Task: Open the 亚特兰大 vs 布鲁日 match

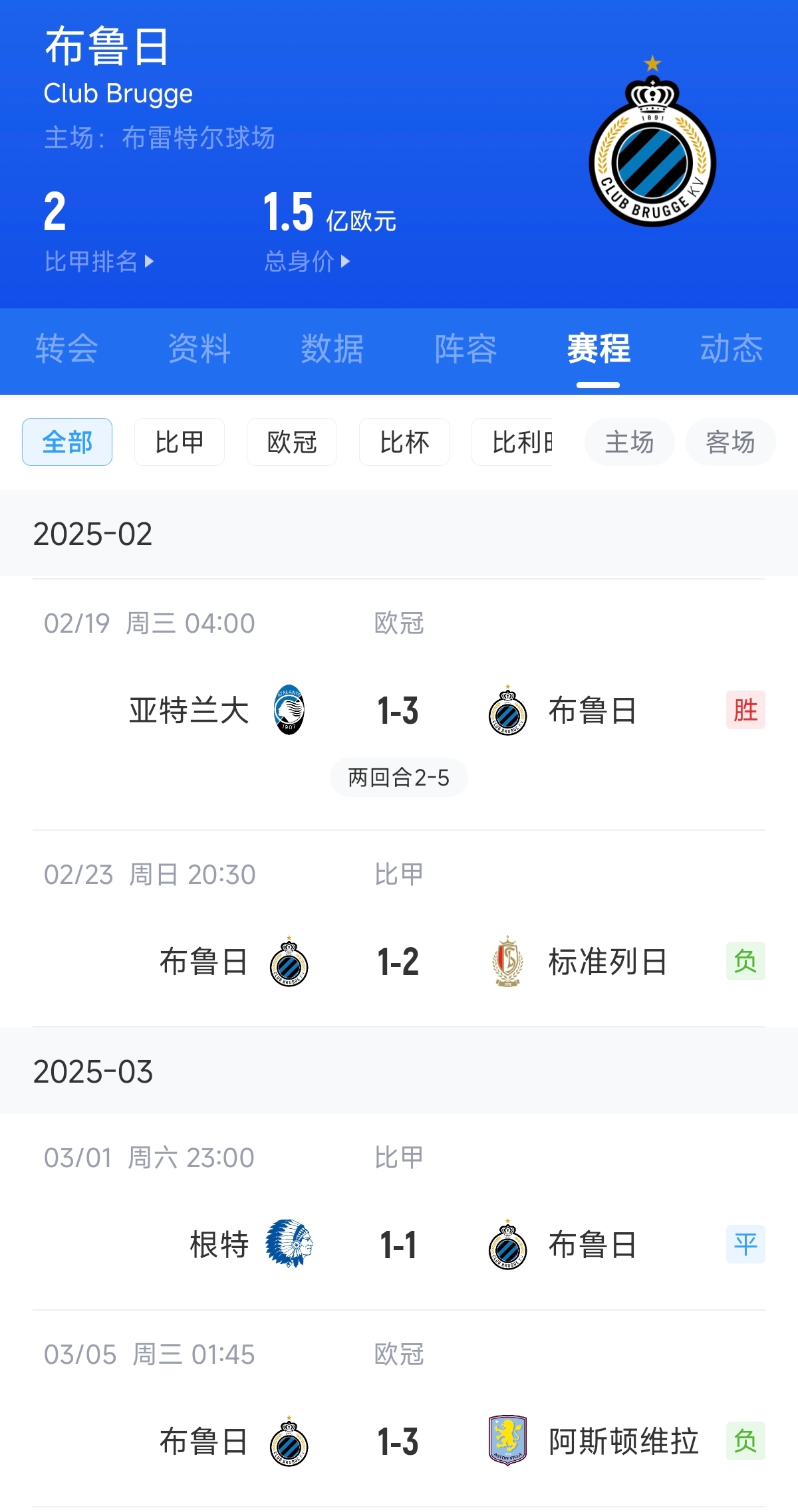Action: tap(398, 710)
